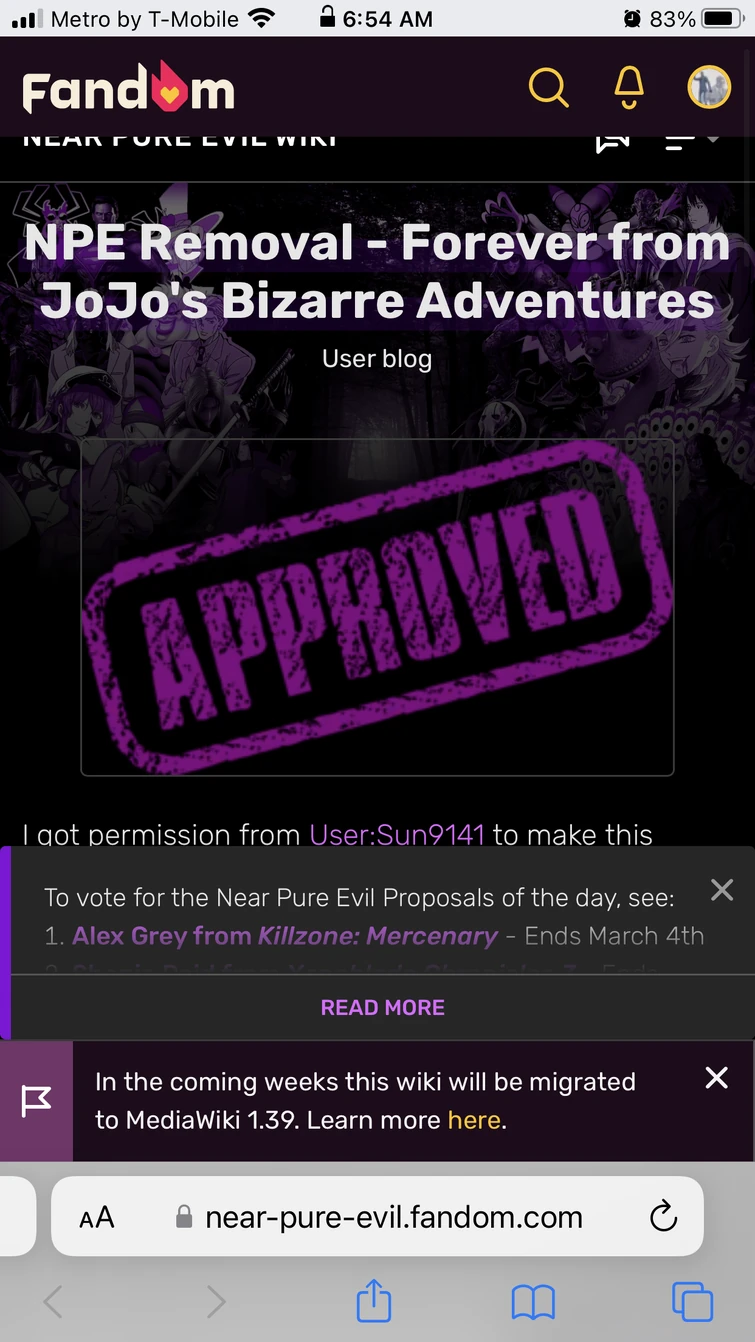Open the User:Sun9141 profile link
Image resolution: width=755 pixels, height=1342 pixels.
click(x=397, y=835)
